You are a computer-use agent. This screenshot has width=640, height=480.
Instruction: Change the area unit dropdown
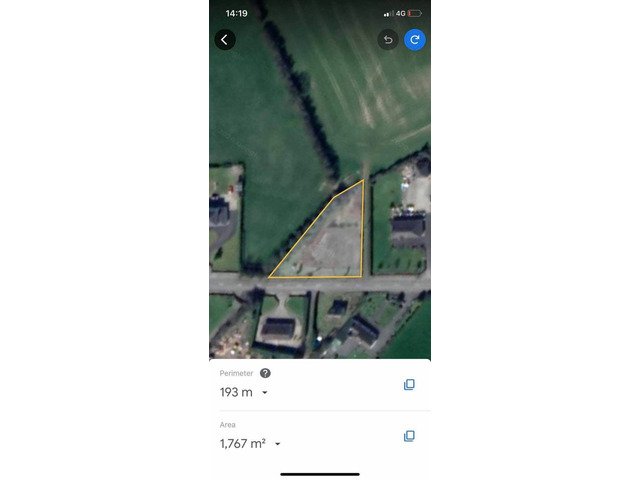278,444
